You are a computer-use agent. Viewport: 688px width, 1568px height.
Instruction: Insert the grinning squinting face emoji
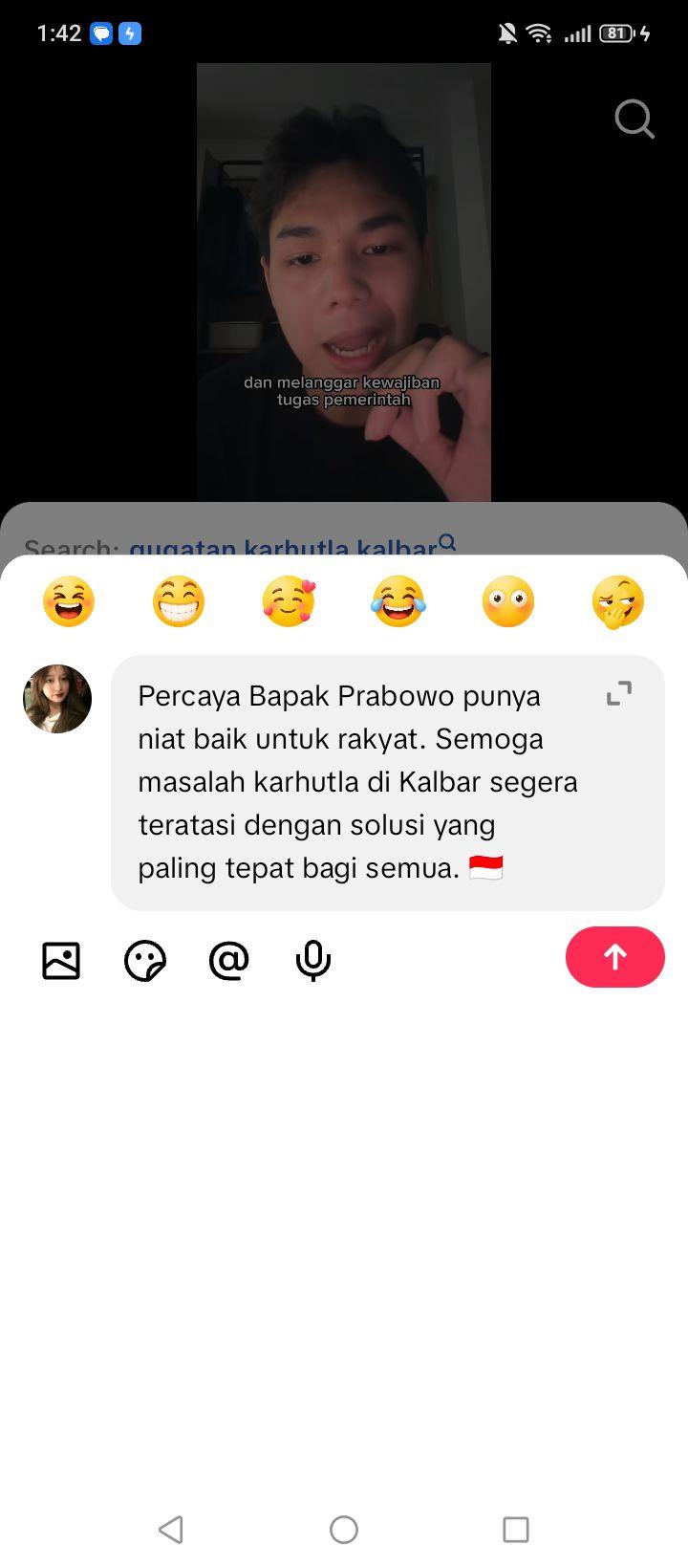[x=69, y=601]
